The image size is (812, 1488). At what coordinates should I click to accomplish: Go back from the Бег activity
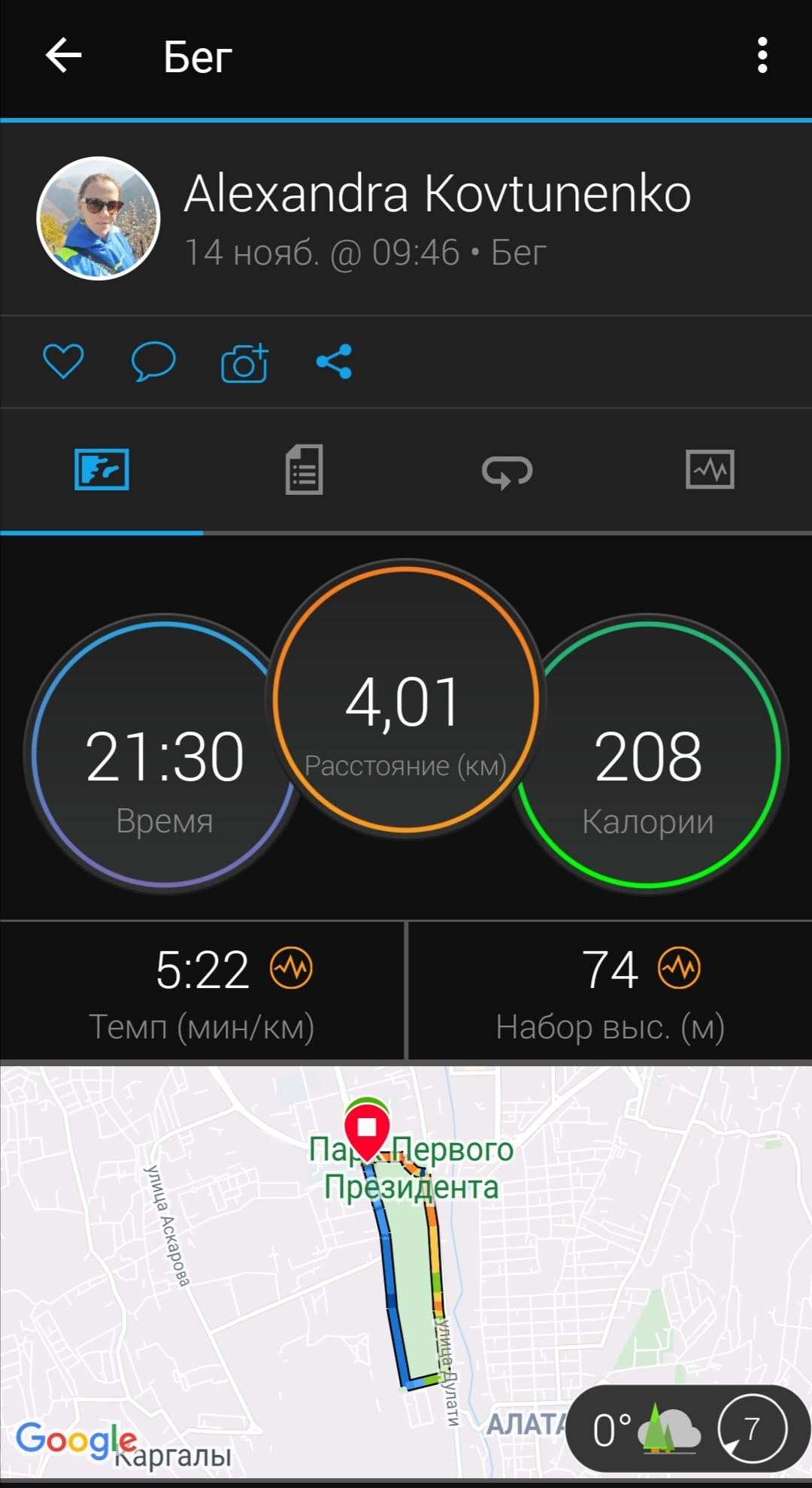click(63, 56)
